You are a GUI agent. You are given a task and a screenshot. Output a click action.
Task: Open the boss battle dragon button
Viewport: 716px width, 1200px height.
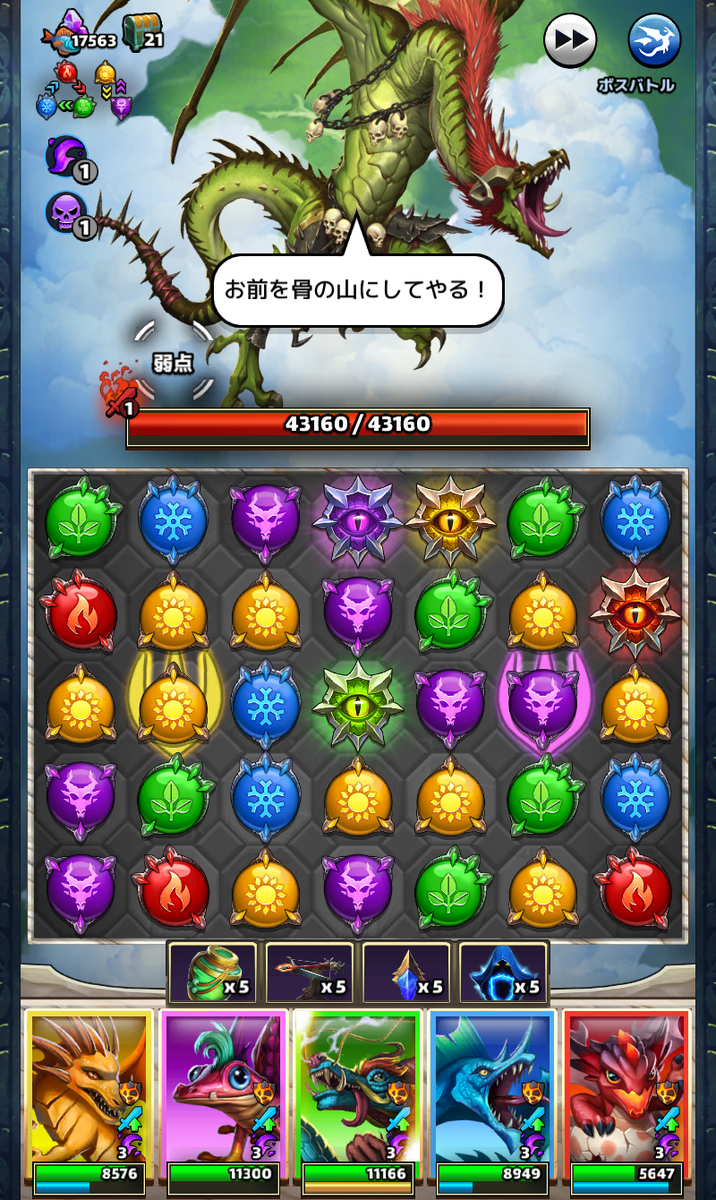[654, 42]
